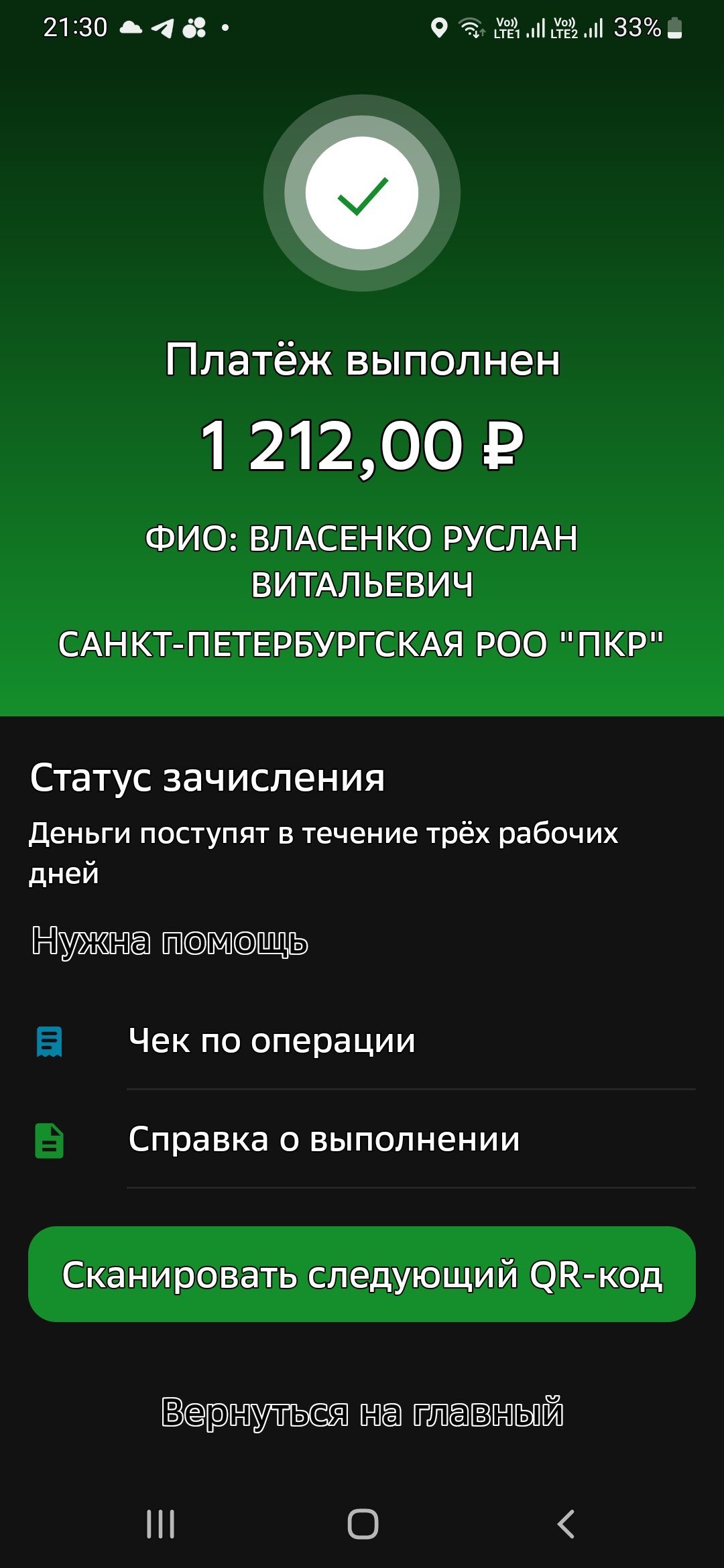
Task: Select 'Вернуться на главный' to go home
Action: (362, 1413)
